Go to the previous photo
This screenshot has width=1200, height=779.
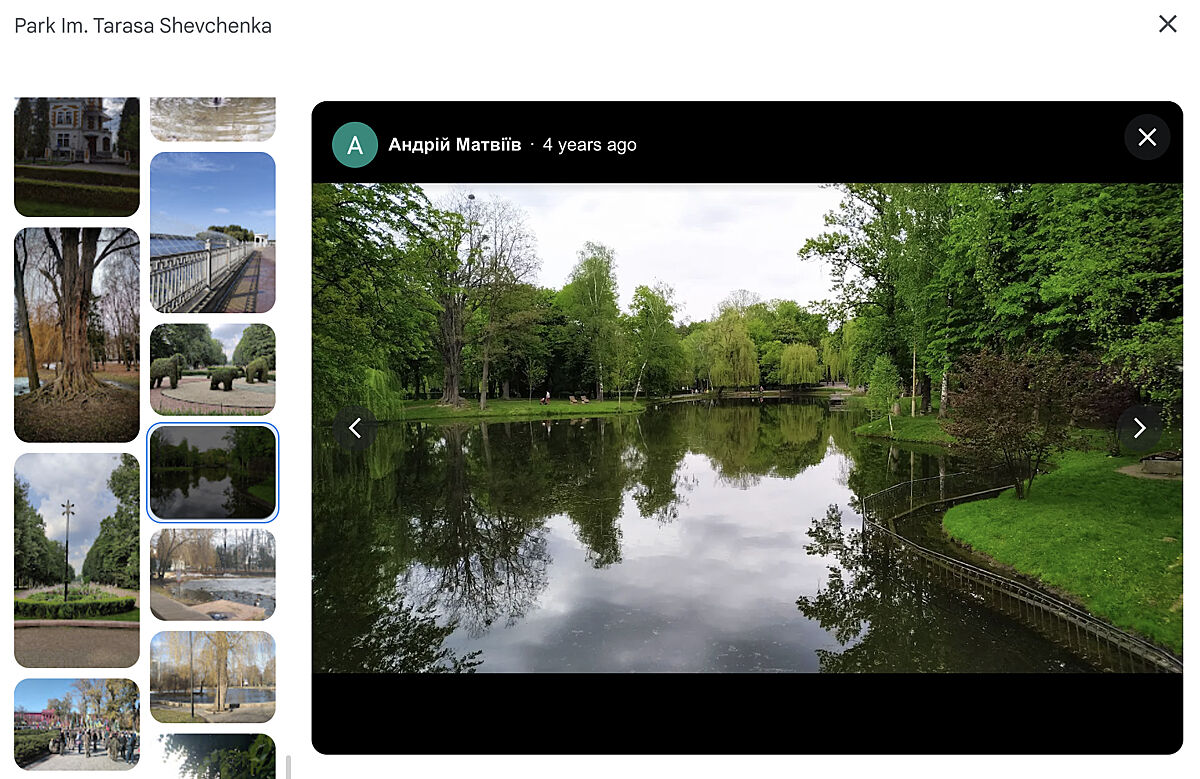tap(355, 428)
